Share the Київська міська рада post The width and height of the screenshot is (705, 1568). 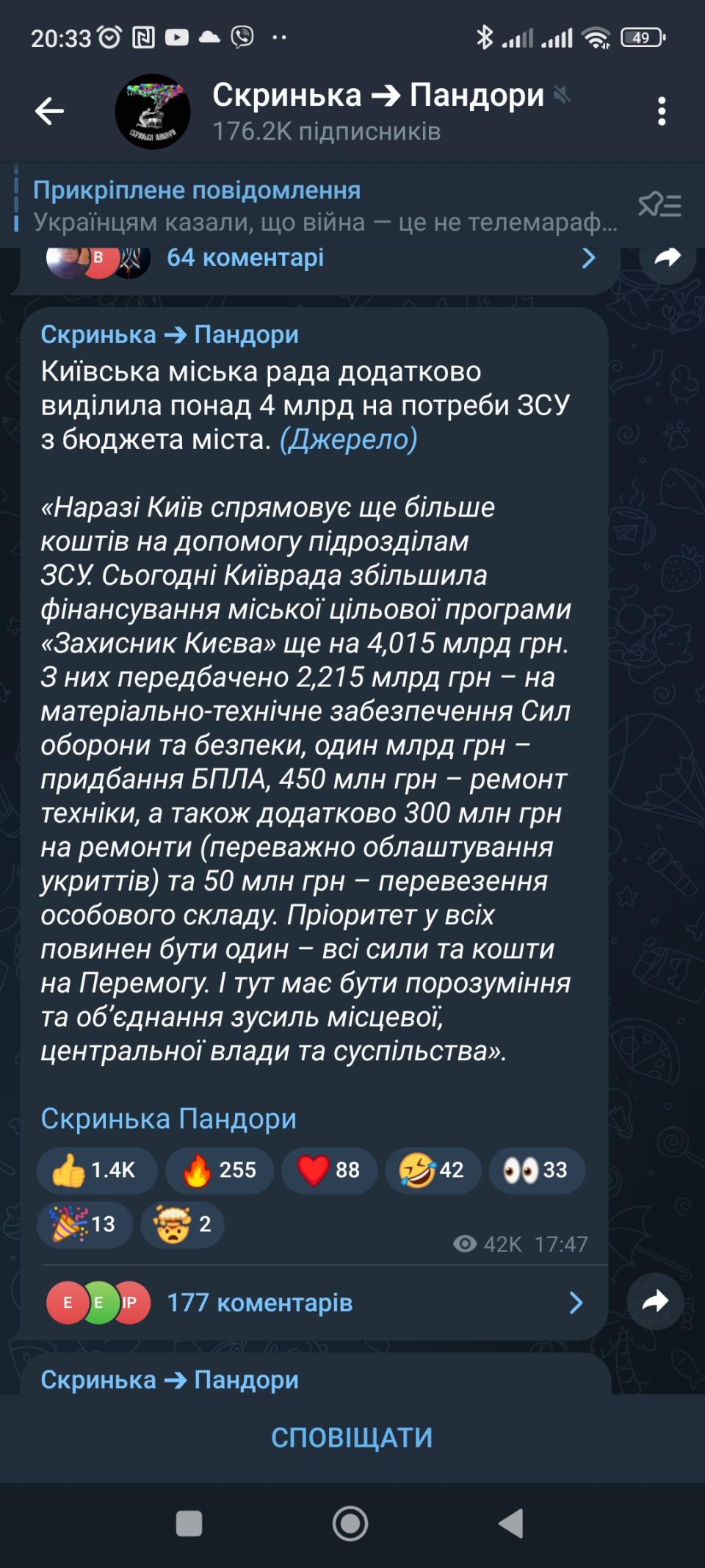pos(655,1301)
